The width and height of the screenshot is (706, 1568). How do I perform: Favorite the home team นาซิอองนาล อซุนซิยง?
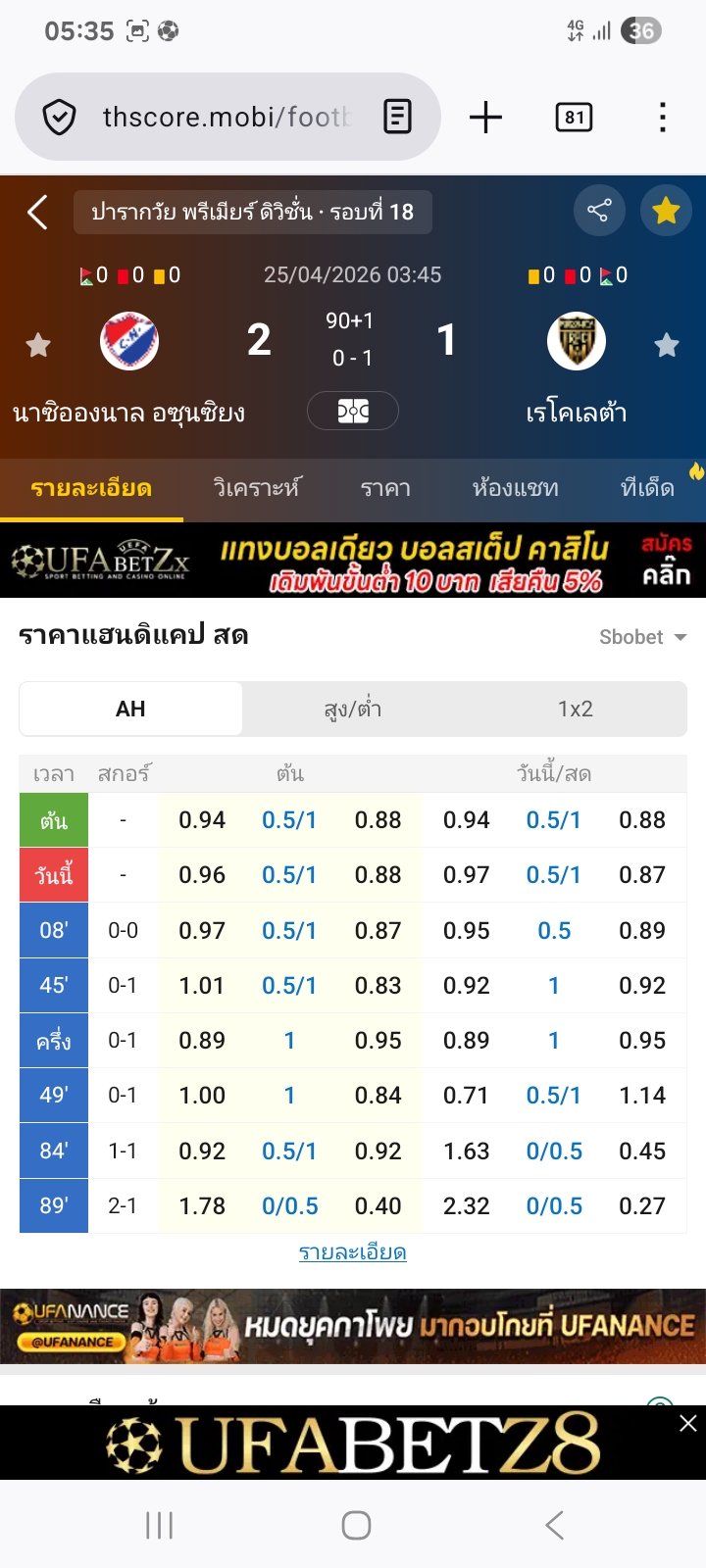pos(38,345)
